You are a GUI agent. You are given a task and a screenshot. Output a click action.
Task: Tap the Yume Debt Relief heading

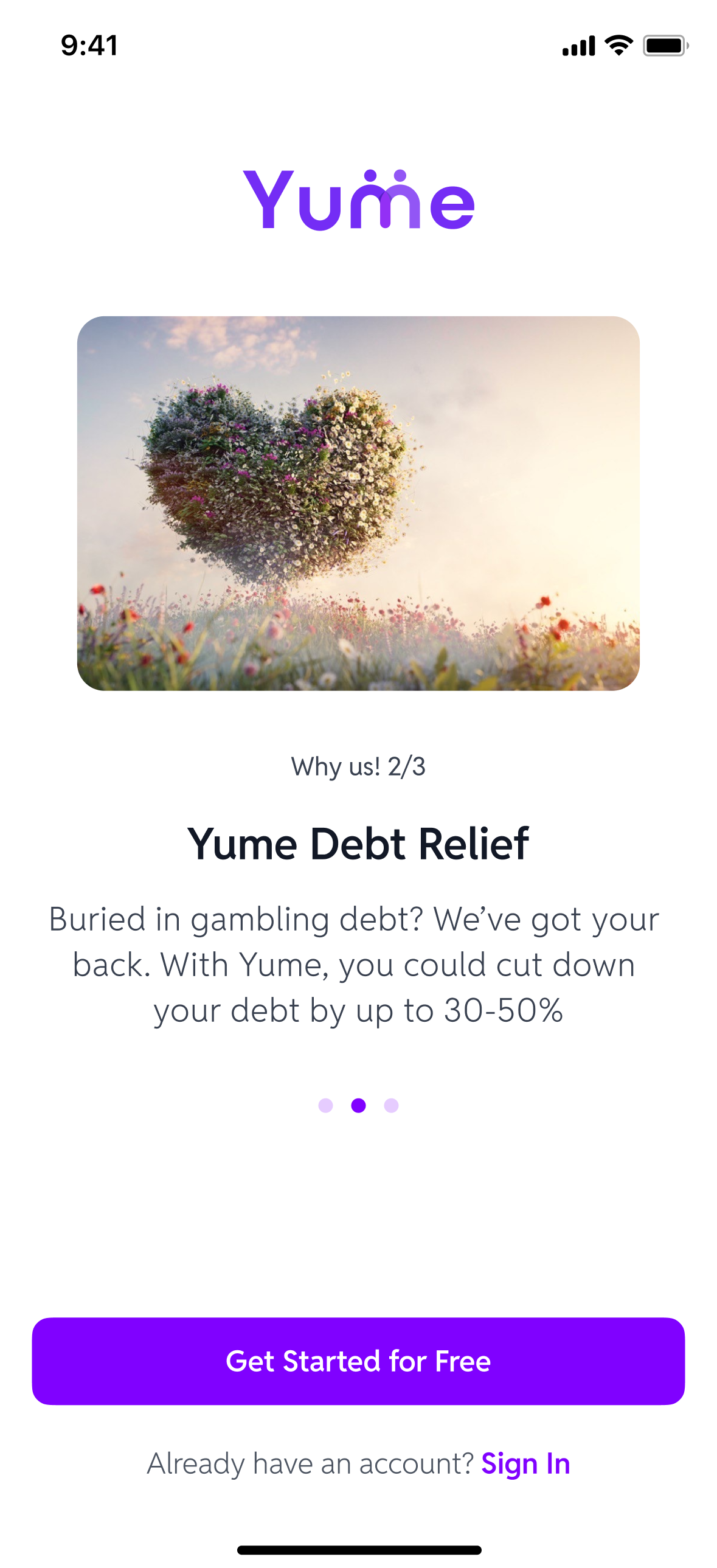tap(359, 844)
